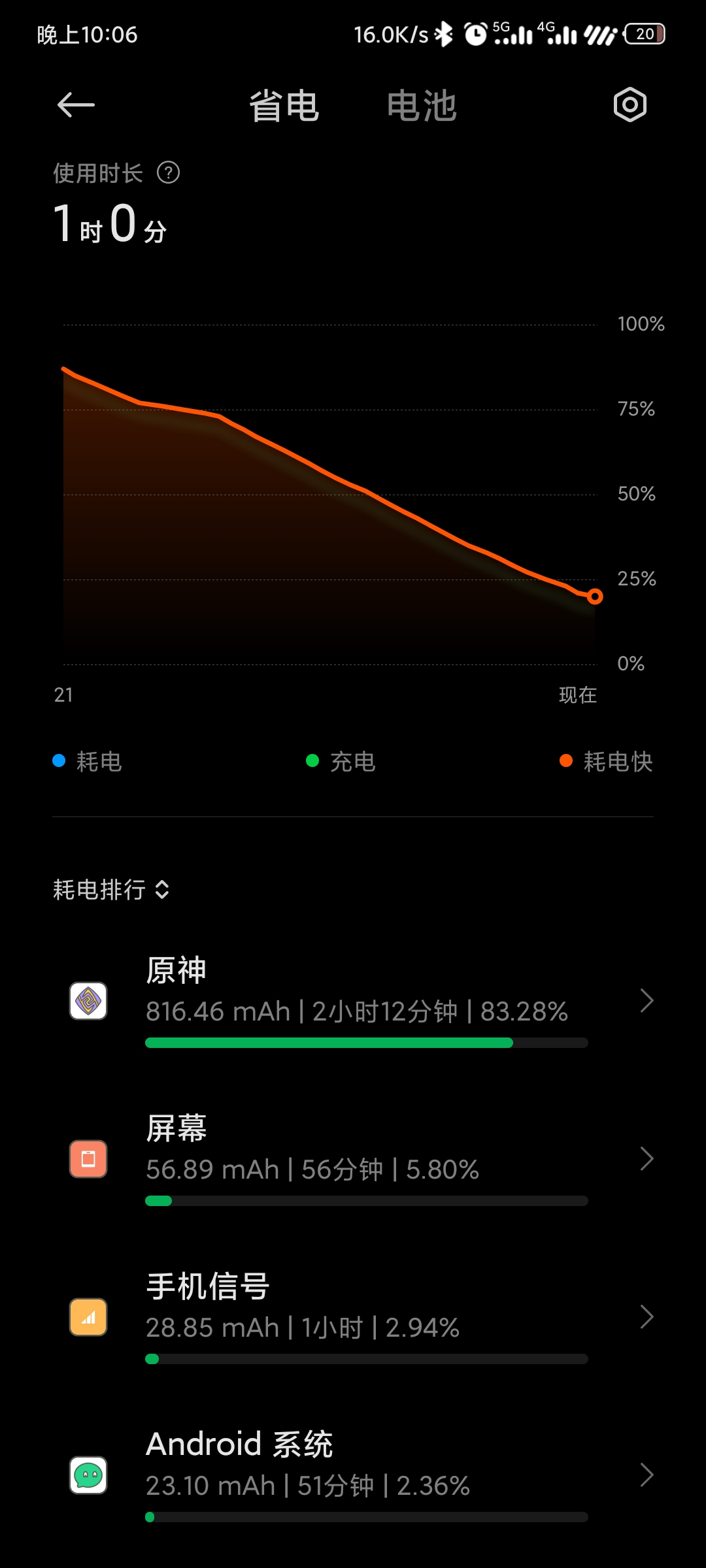Tap the help icon beside 使用时长
This screenshot has height=1568, width=706.
click(x=168, y=173)
